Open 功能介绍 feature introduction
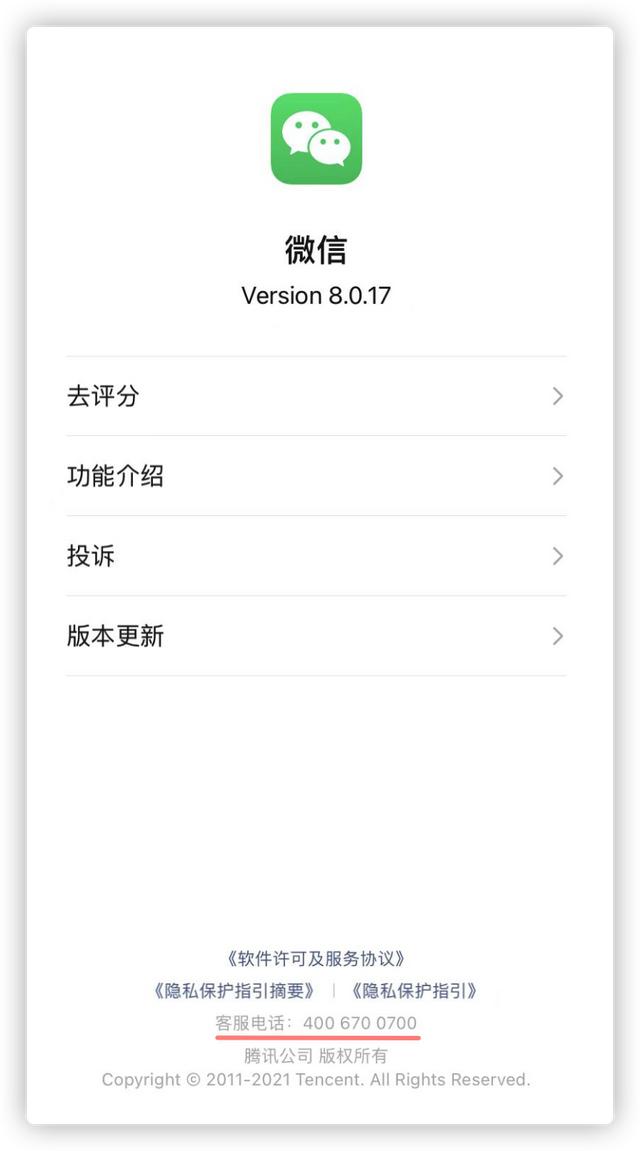 [x=316, y=476]
